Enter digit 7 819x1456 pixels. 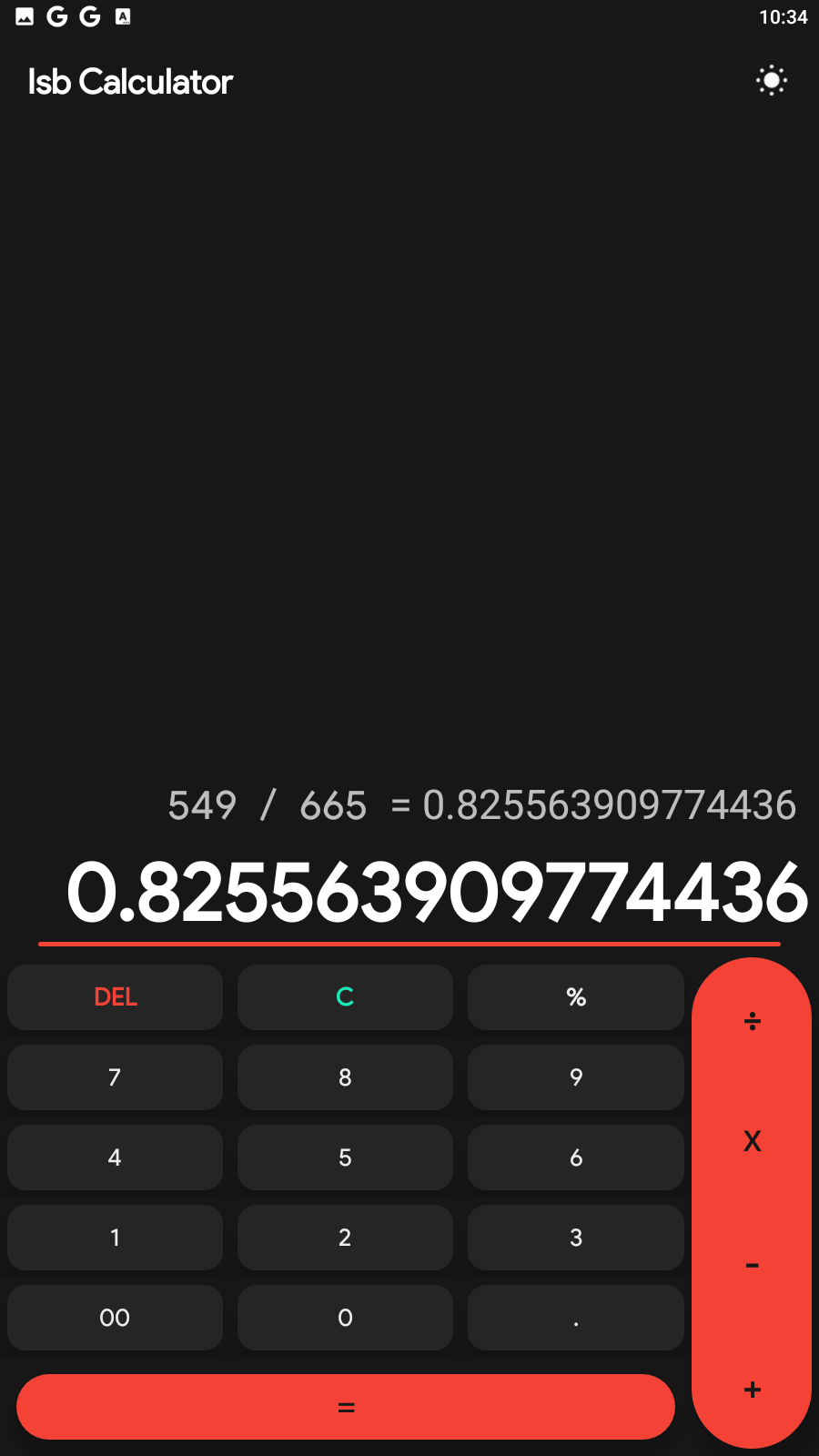pyautogui.click(x=116, y=1077)
